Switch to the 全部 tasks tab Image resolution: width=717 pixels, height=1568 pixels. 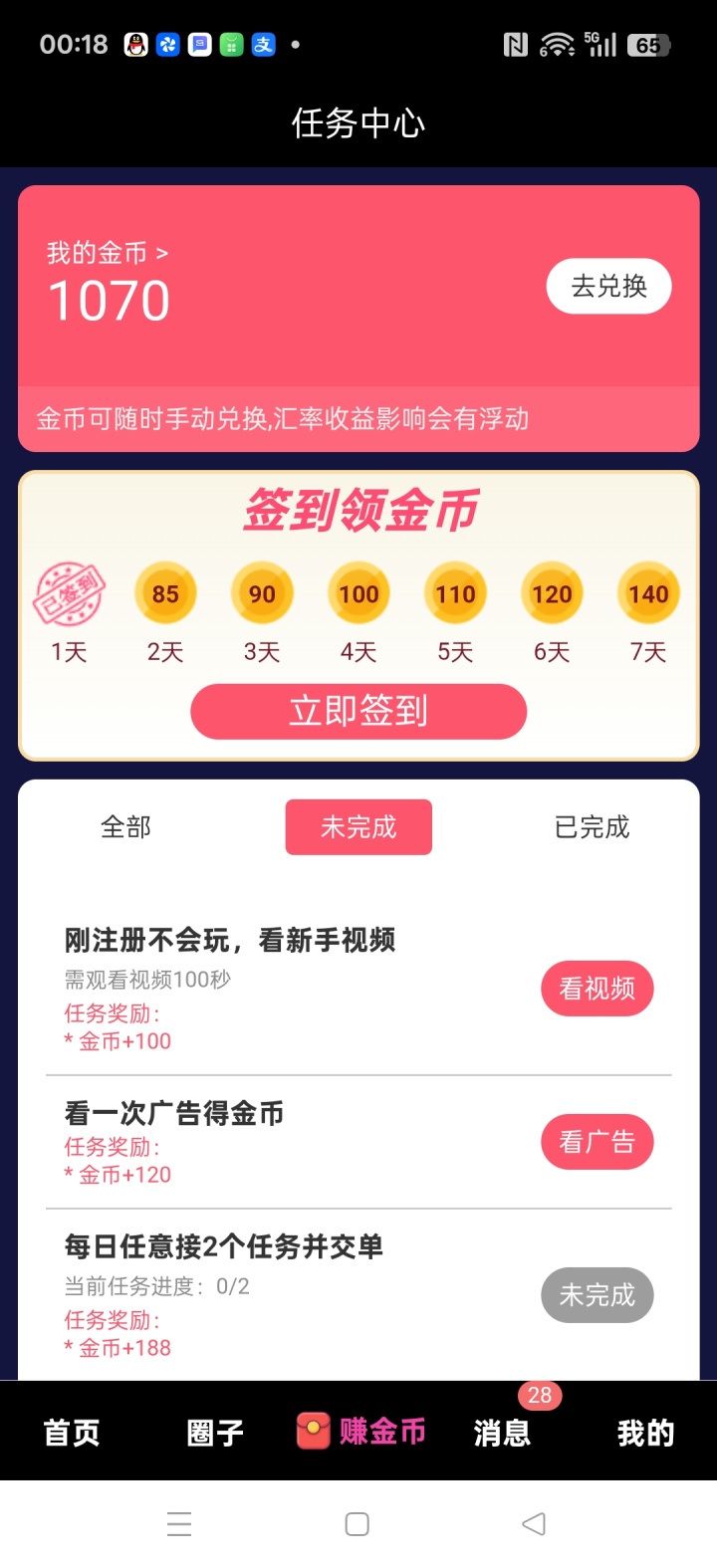pyautogui.click(x=125, y=827)
